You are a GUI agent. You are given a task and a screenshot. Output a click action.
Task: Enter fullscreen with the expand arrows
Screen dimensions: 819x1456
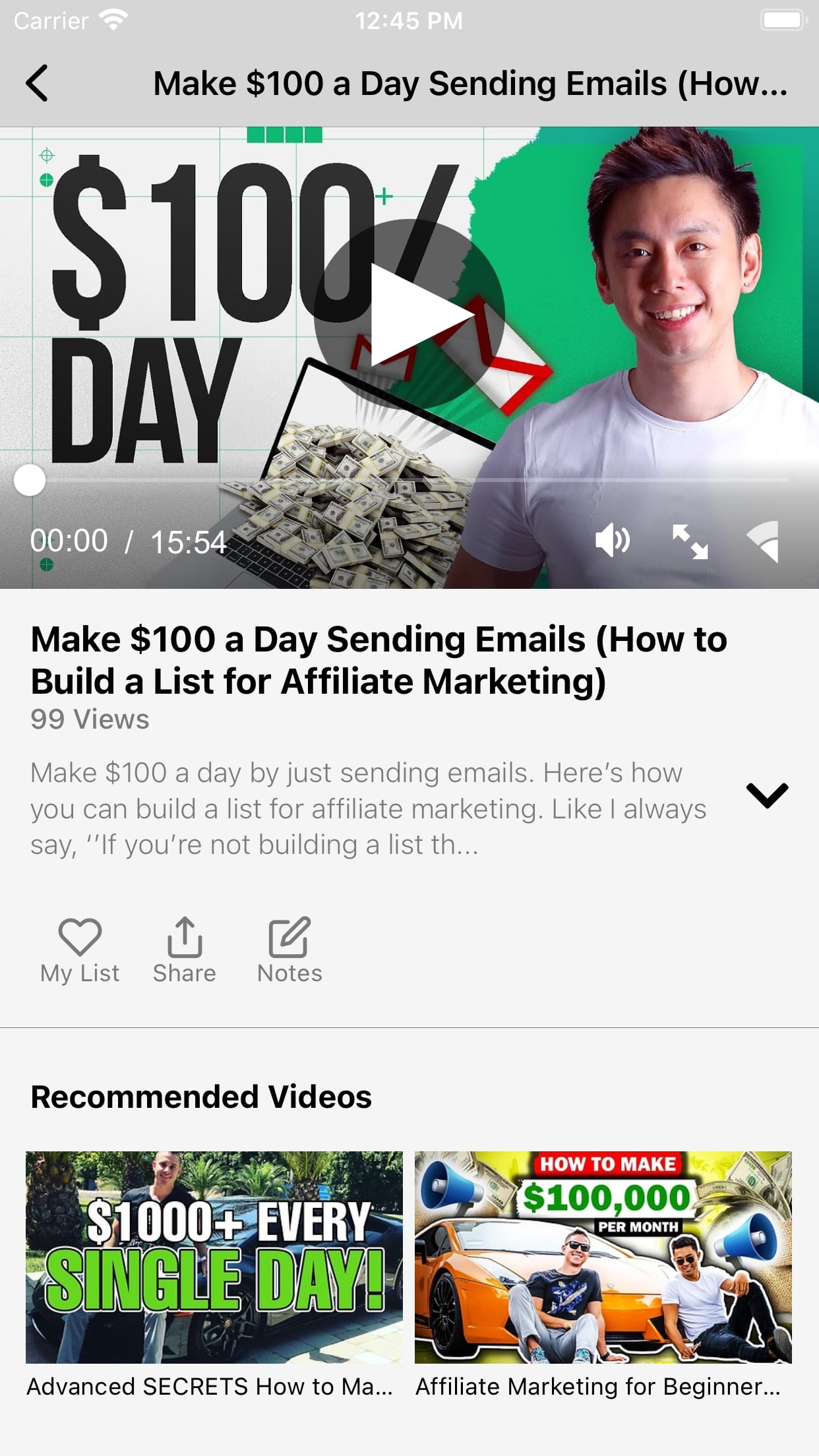tap(690, 542)
